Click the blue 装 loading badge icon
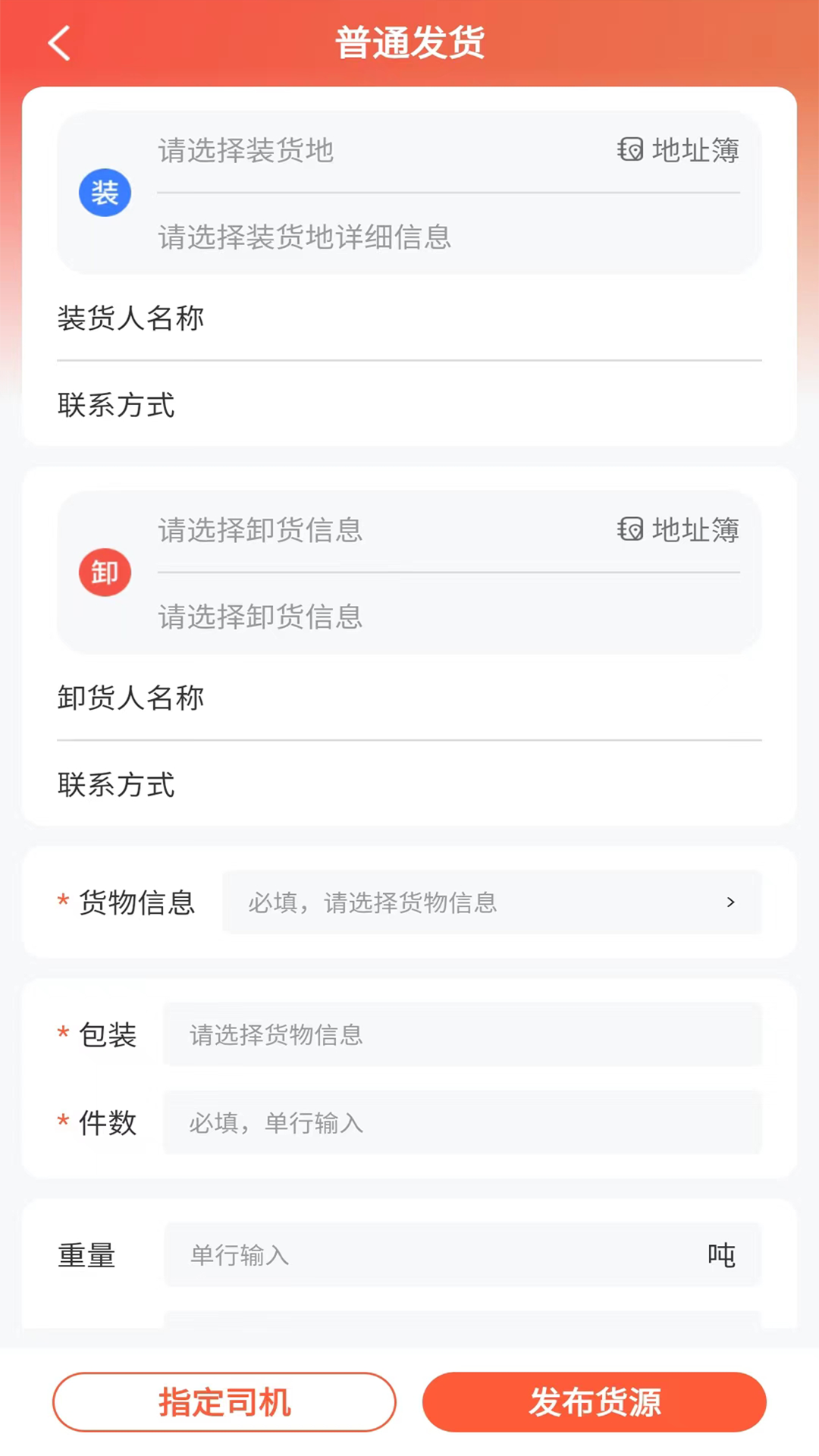This screenshot has width=819, height=1456. (105, 193)
